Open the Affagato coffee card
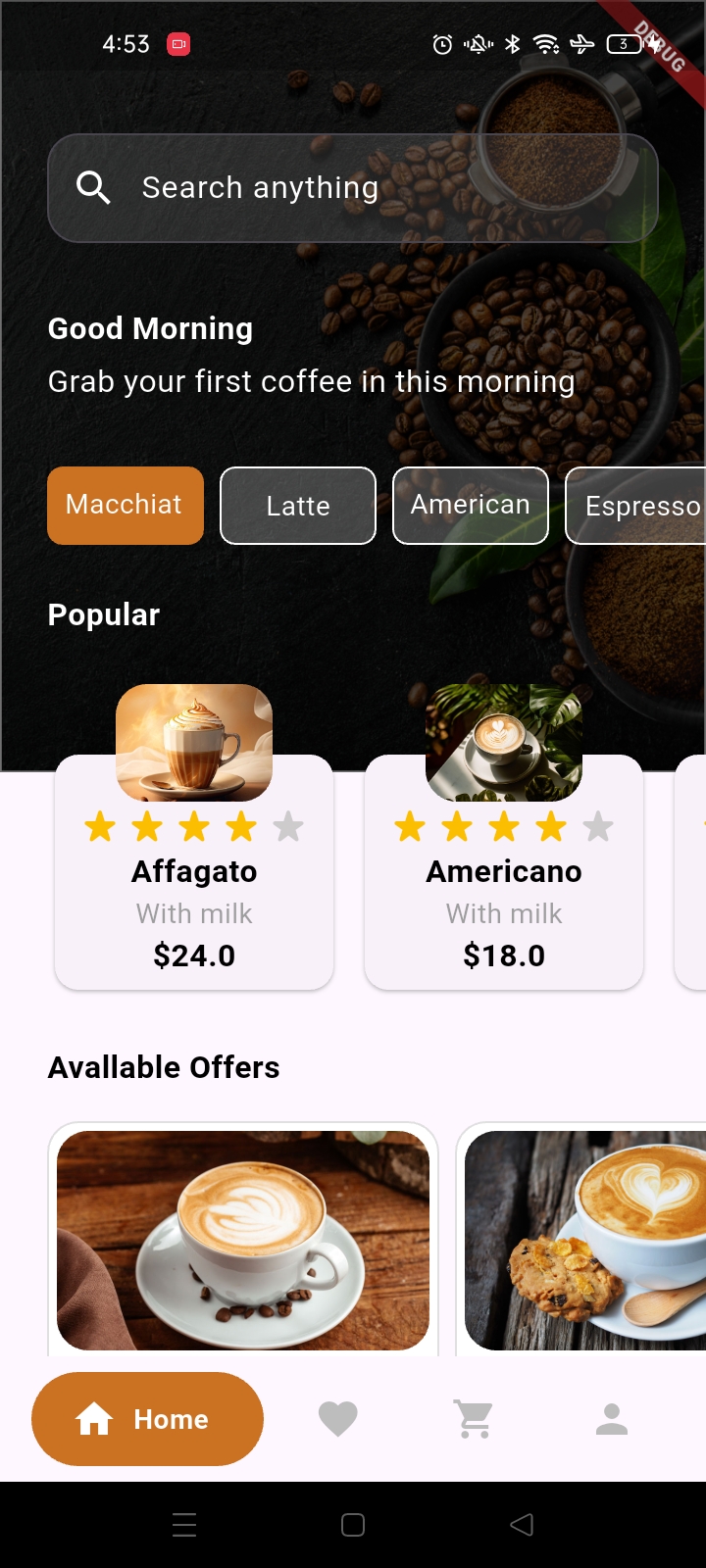 [x=194, y=872]
